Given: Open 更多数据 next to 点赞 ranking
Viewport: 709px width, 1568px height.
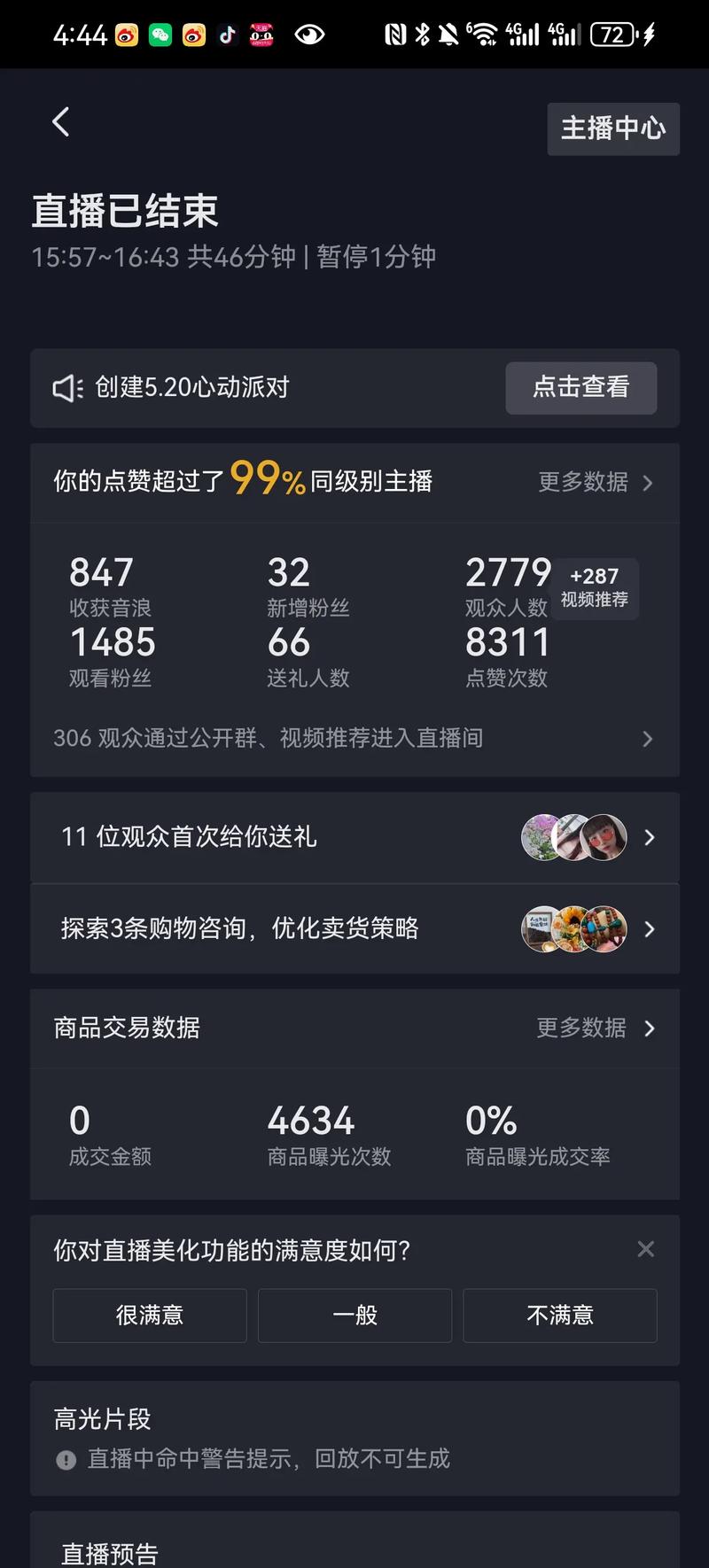Looking at the screenshot, I should 595,482.
